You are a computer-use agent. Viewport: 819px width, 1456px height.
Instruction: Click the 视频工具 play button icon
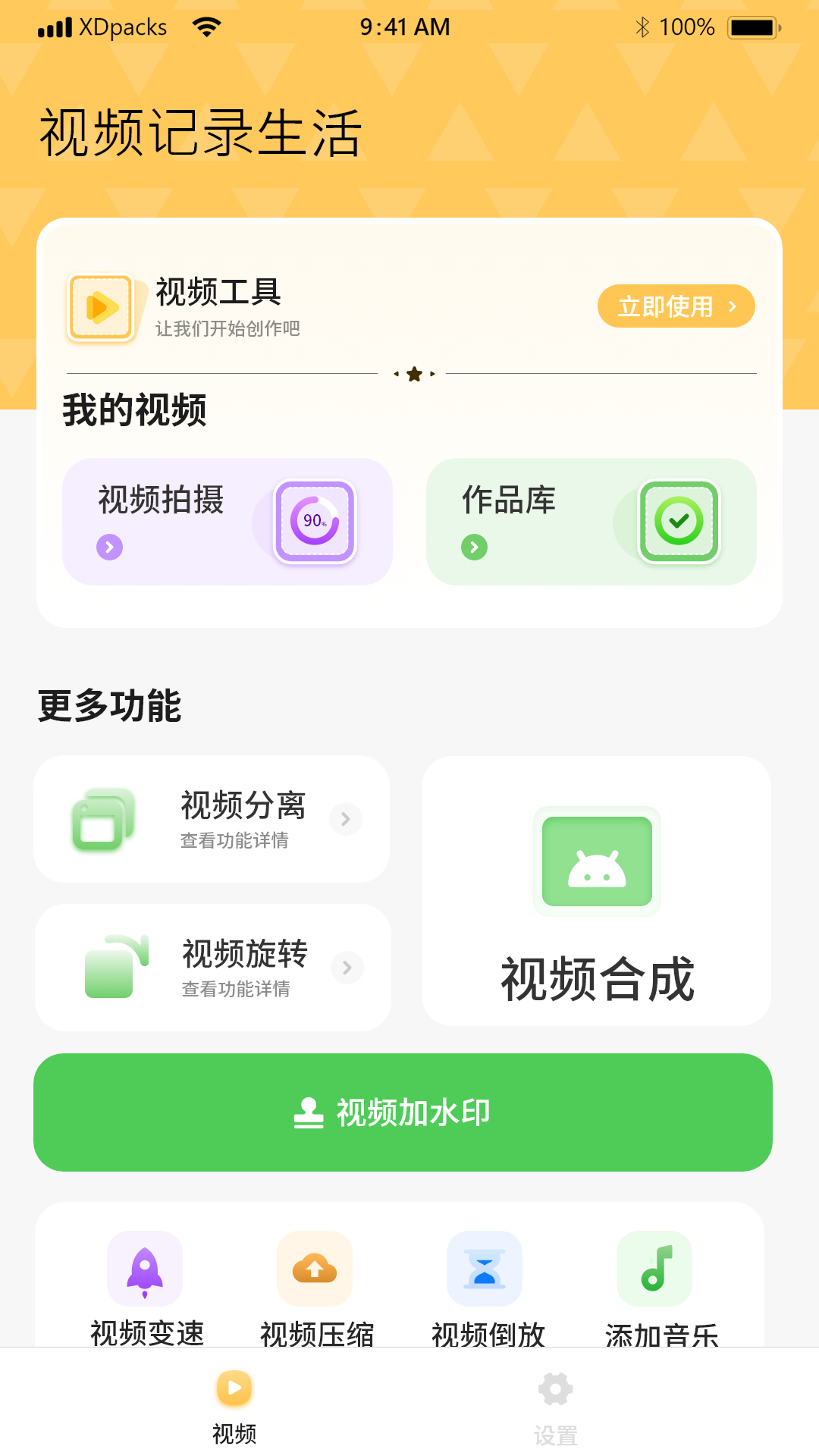pos(101,307)
